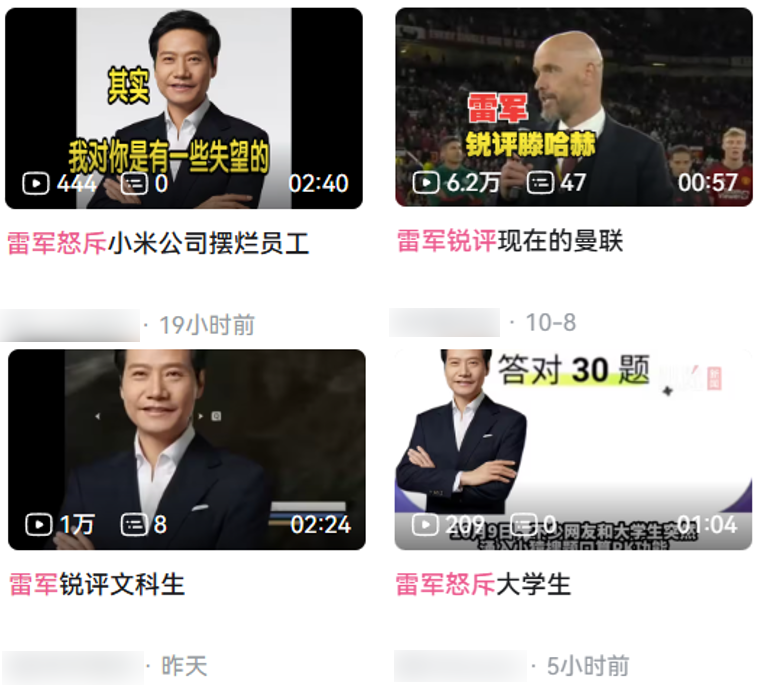Watch the video 雷军锐评文科生

click(186, 449)
